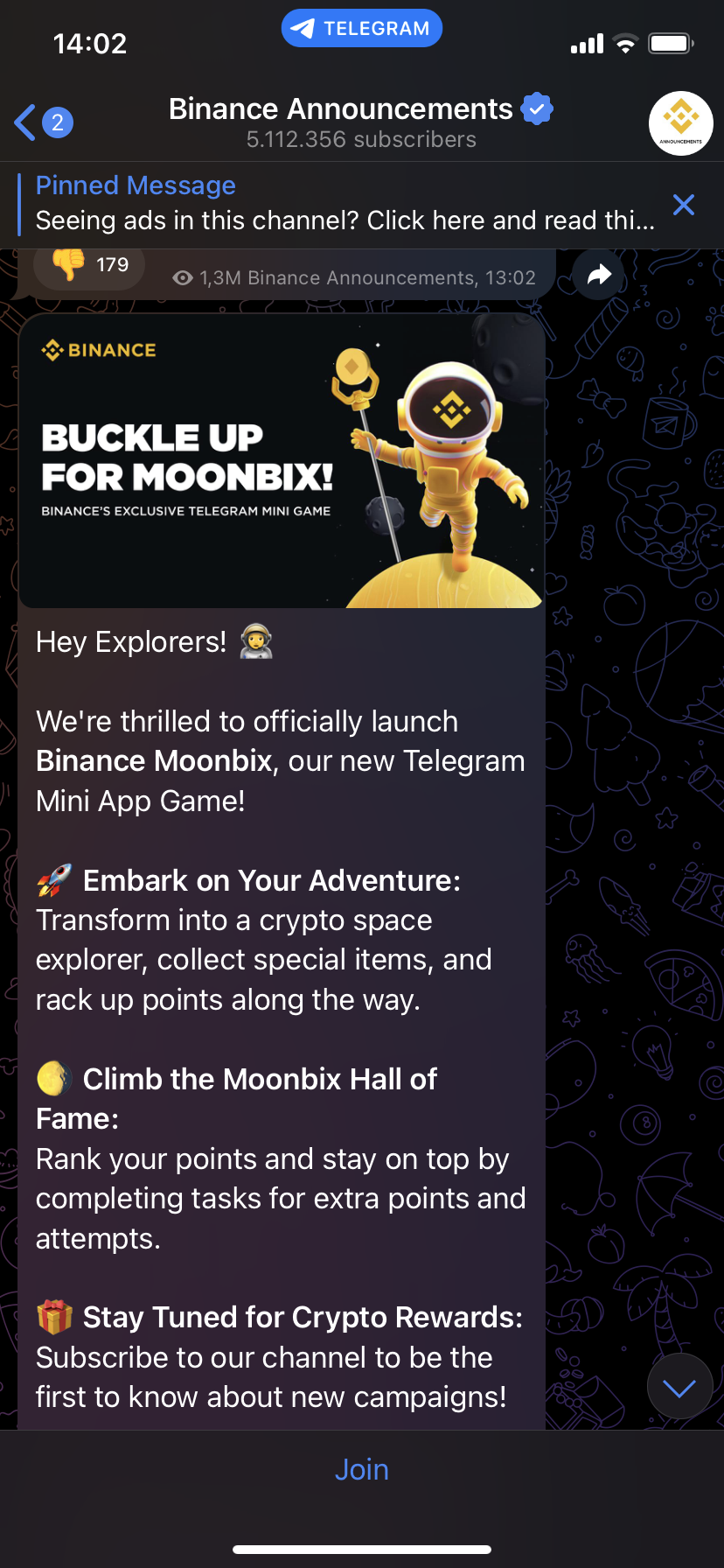Image resolution: width=724 pixels, height=1568 pixels.
Task: Open the Binance Announcements channel avatar
Action: [680, 123]
